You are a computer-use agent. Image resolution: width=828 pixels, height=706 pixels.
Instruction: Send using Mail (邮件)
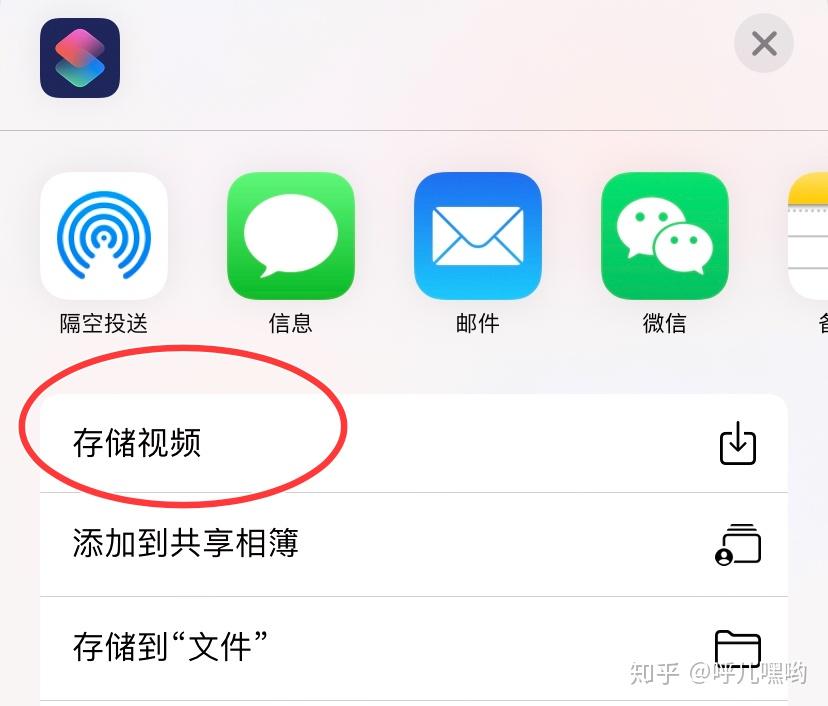[x=477, y=236]
